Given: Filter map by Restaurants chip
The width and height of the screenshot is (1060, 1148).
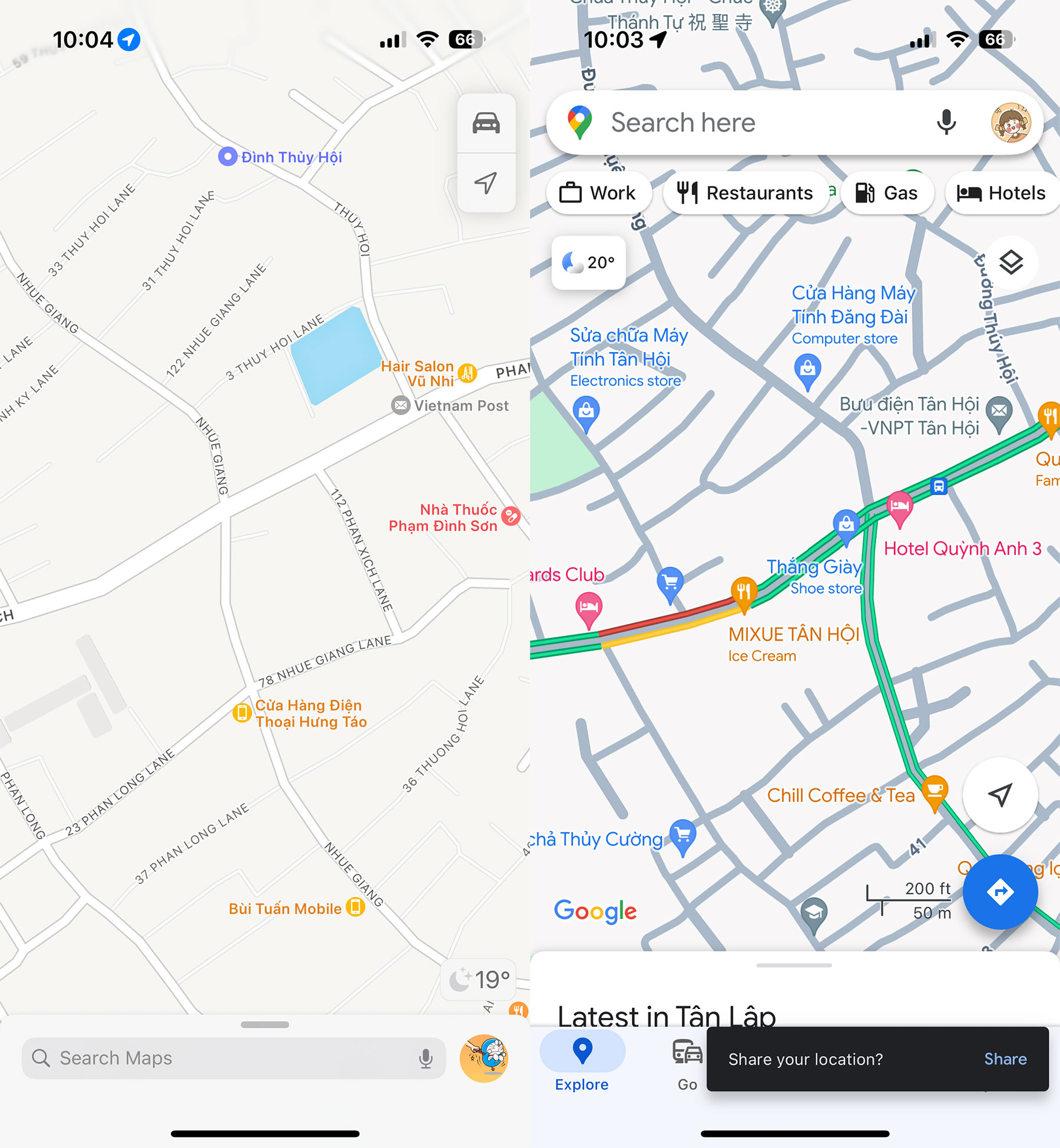Looking at the screenshot, I should 745,193.
